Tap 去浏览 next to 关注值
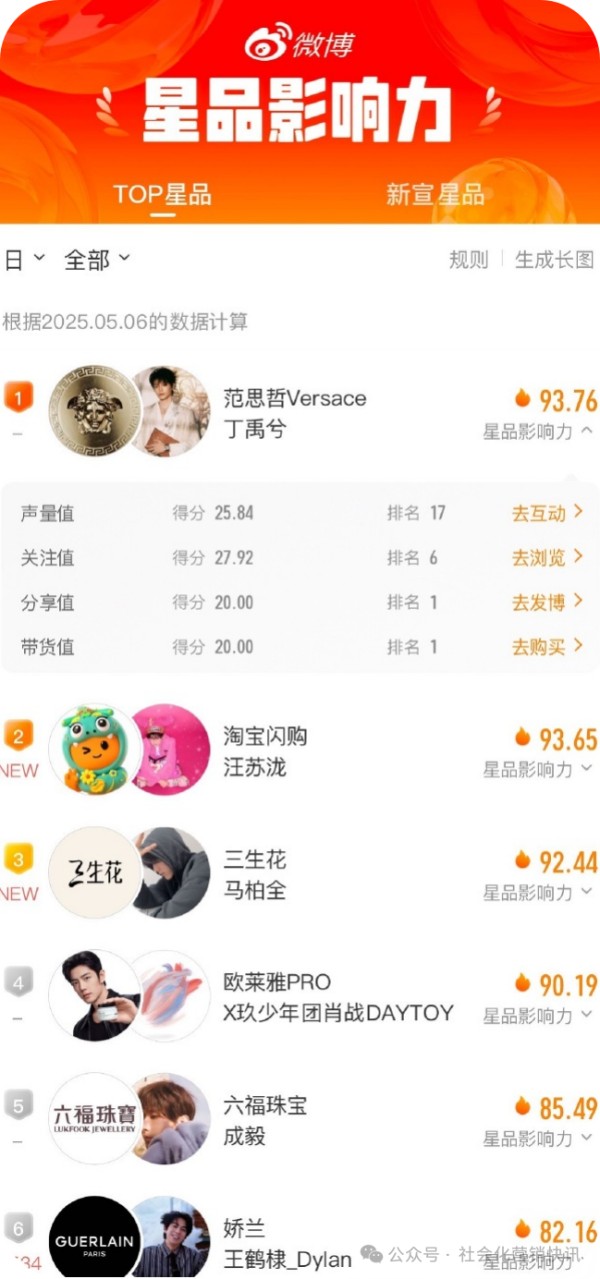Viewport: 600px width, 1279px height. click(x=548, y=558)
